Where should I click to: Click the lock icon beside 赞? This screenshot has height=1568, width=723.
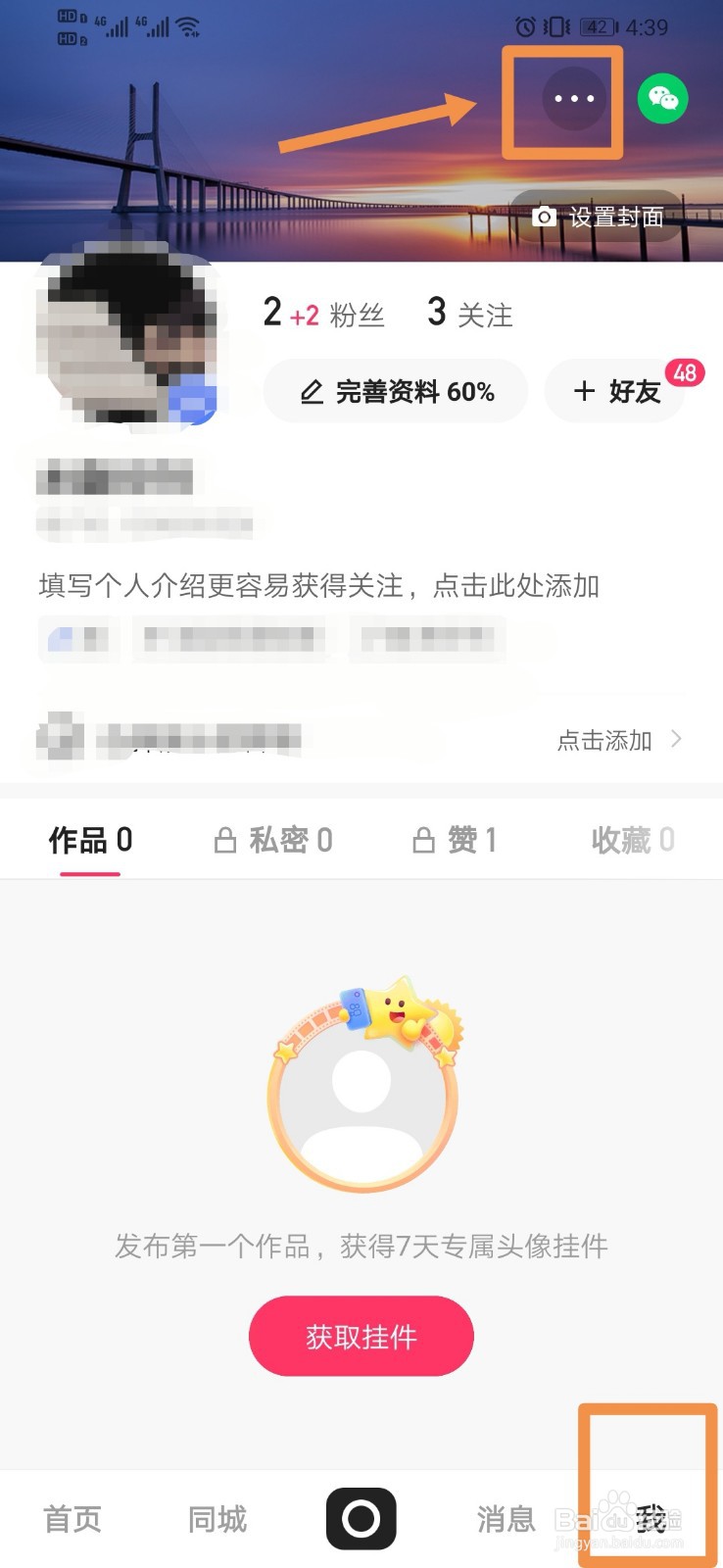[423, 839]
